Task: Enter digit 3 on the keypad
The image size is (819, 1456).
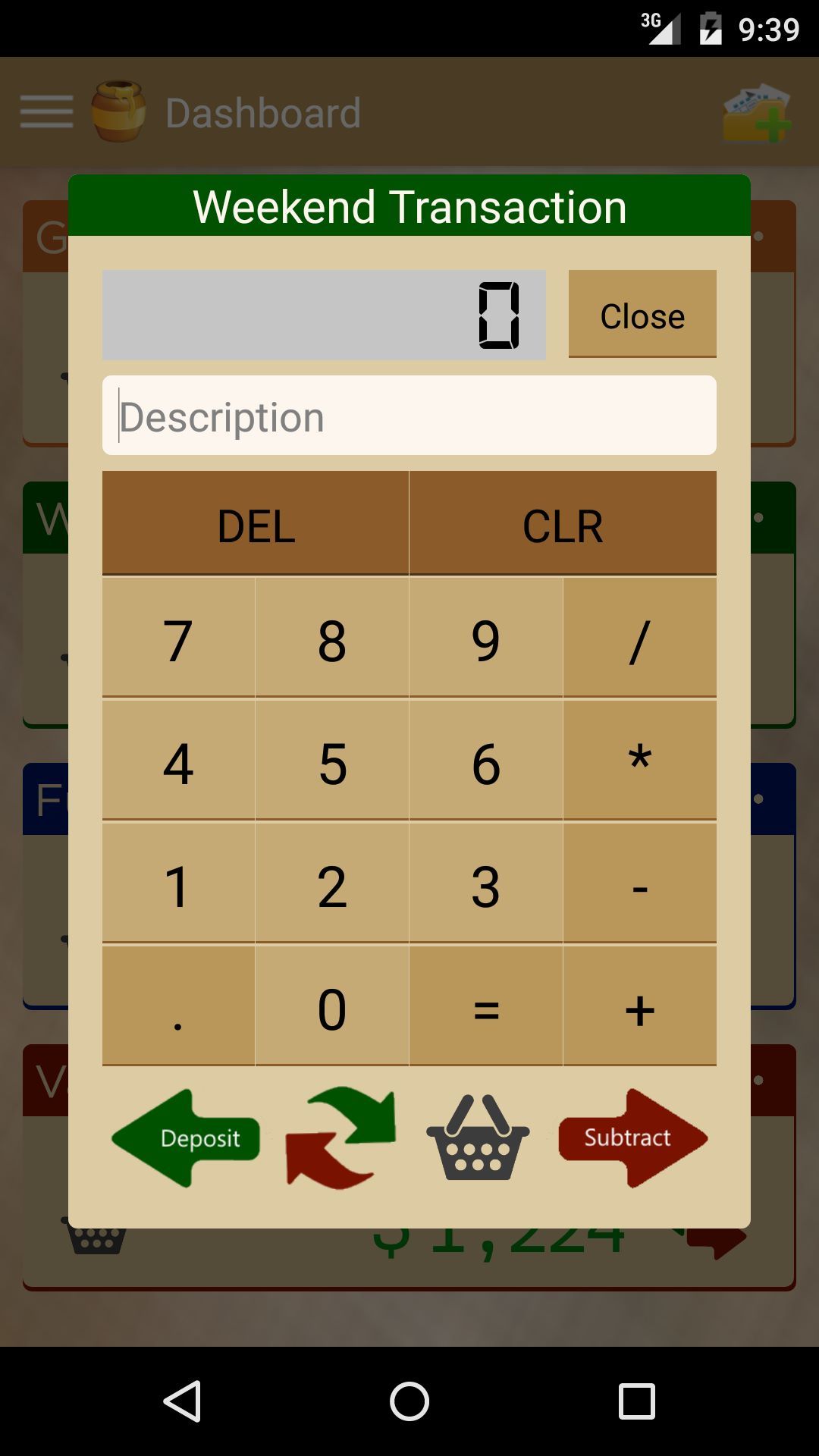Action: click(486, 883)
